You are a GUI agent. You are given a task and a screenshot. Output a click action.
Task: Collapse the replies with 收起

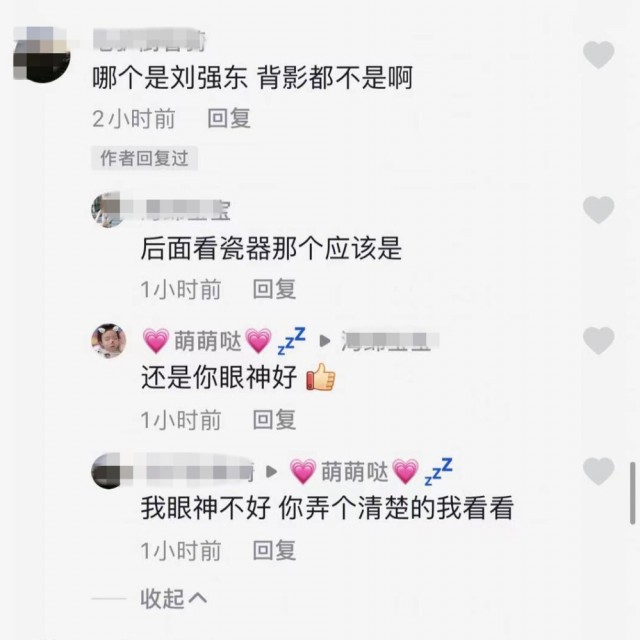tap(173, 598)
